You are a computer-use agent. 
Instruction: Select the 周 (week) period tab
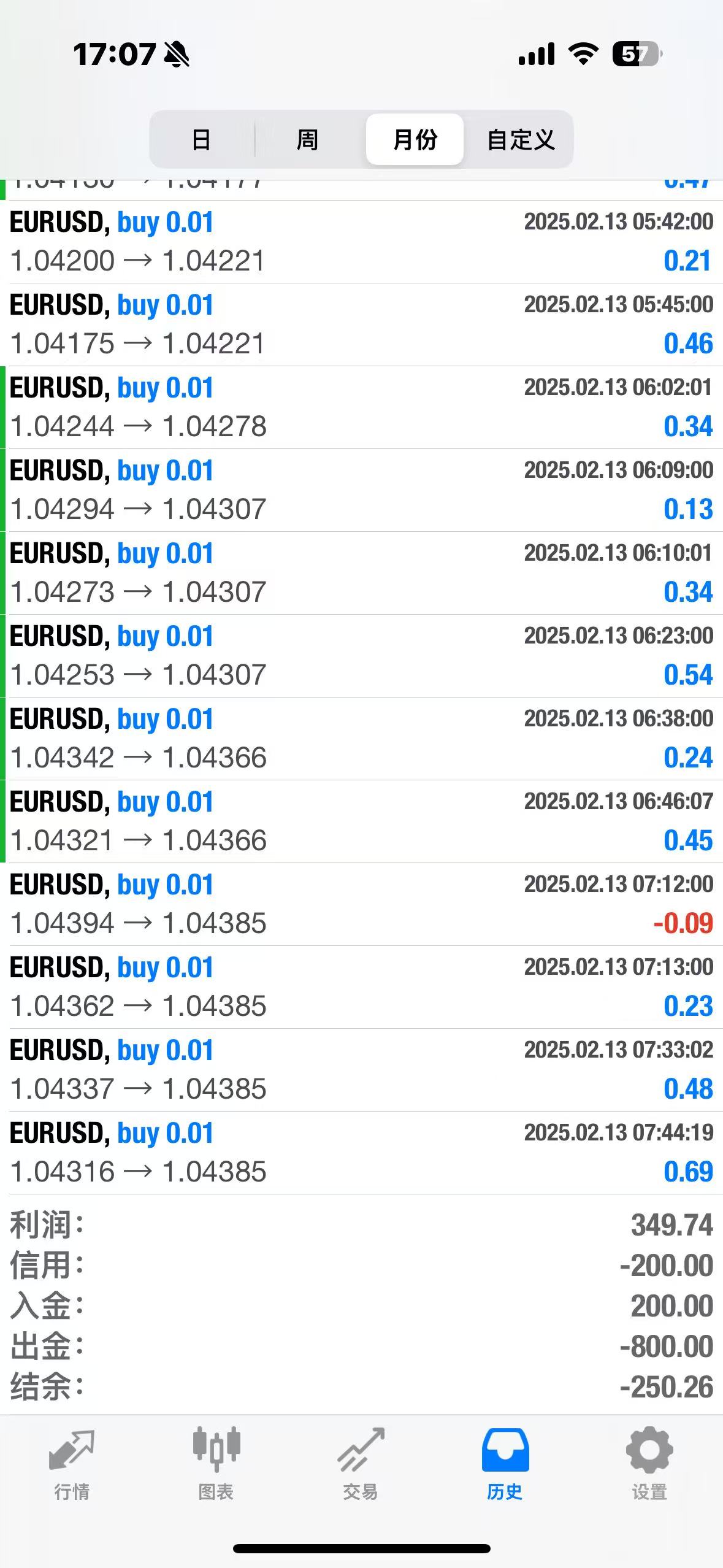coord(307,140)
